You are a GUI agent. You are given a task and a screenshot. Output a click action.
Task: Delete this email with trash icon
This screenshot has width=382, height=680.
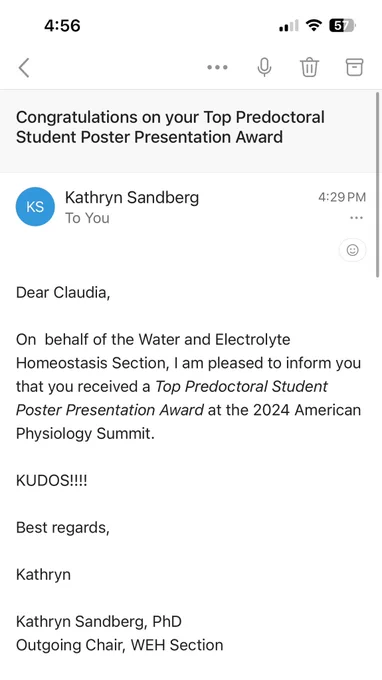pyautogui.click(x=309, y=67)
